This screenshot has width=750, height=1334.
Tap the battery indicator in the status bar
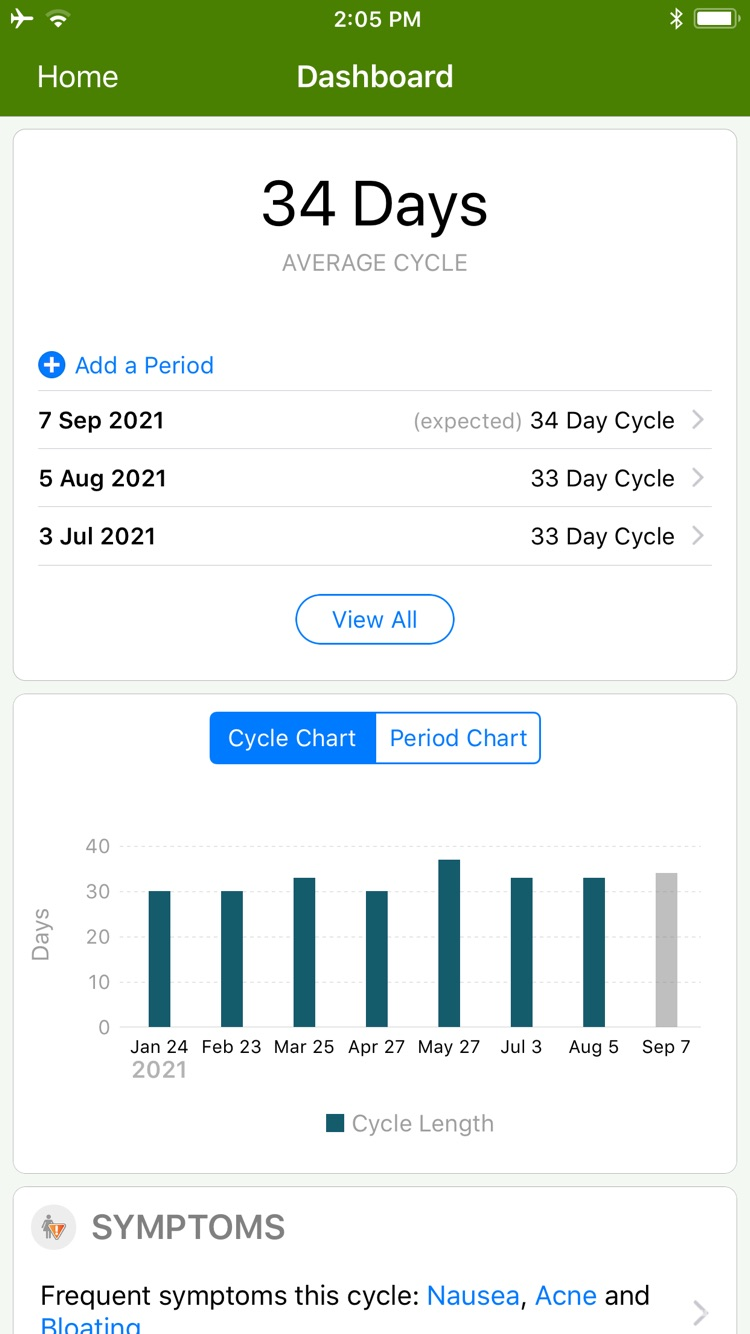[716, 18]
